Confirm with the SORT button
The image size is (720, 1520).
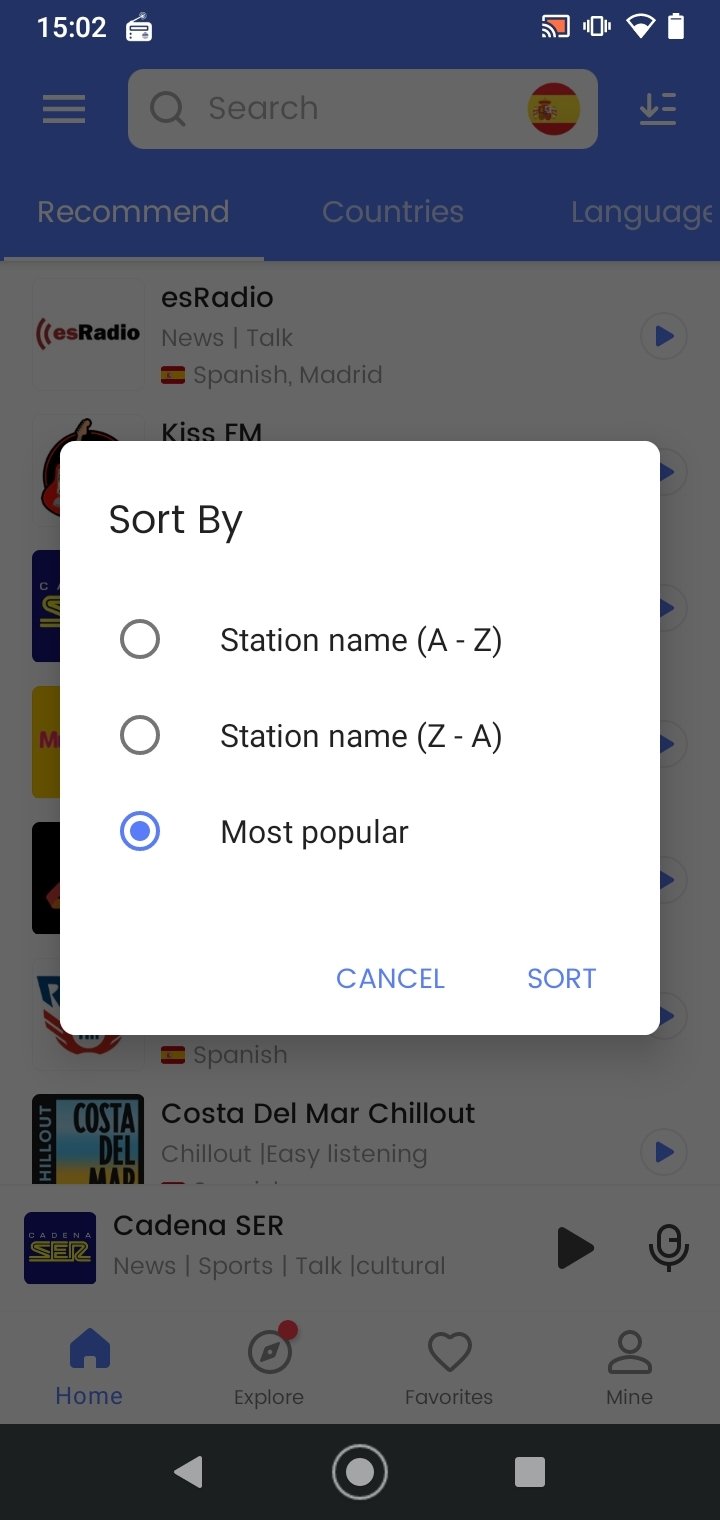(x=562, y=978)
